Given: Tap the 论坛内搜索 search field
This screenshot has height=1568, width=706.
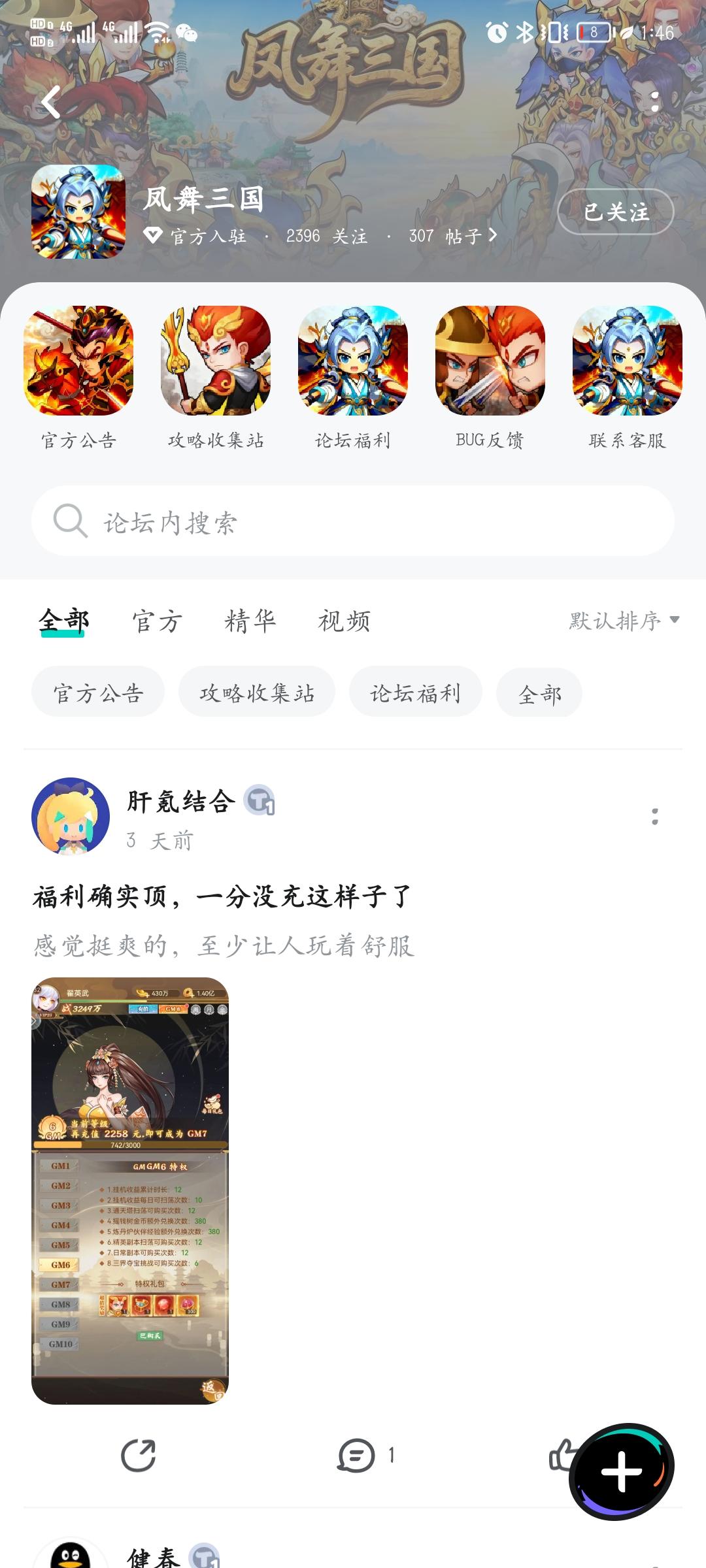Looking at the screenshot, I should (x=353, y=521).
